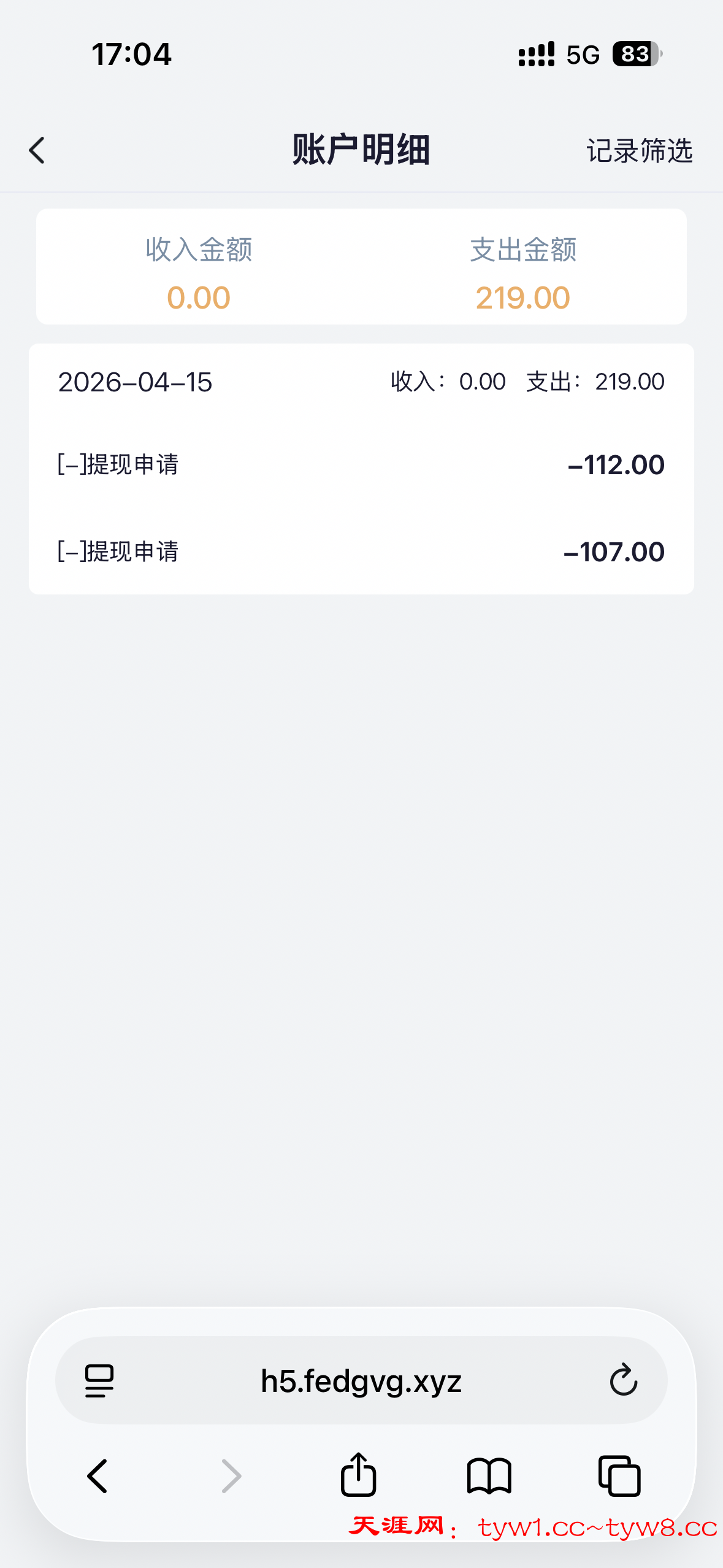Tap the 17:04 clock in status bar
This screenshot has width=723, height=1568.
click(131, 55)
